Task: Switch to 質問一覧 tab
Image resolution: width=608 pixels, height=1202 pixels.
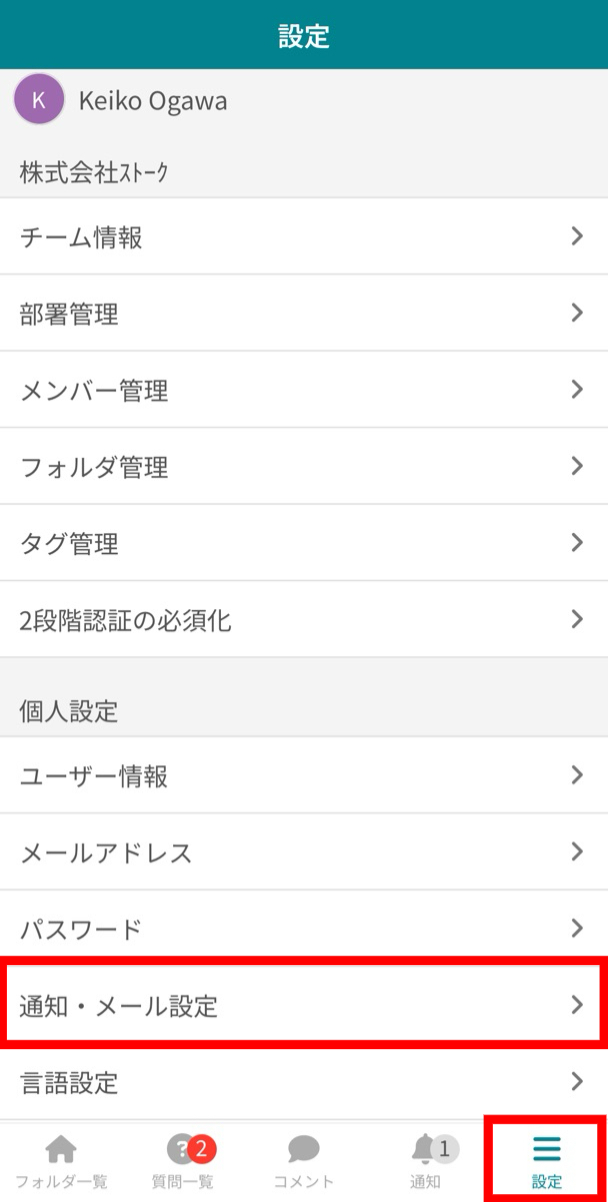Action: [183, 1161]
